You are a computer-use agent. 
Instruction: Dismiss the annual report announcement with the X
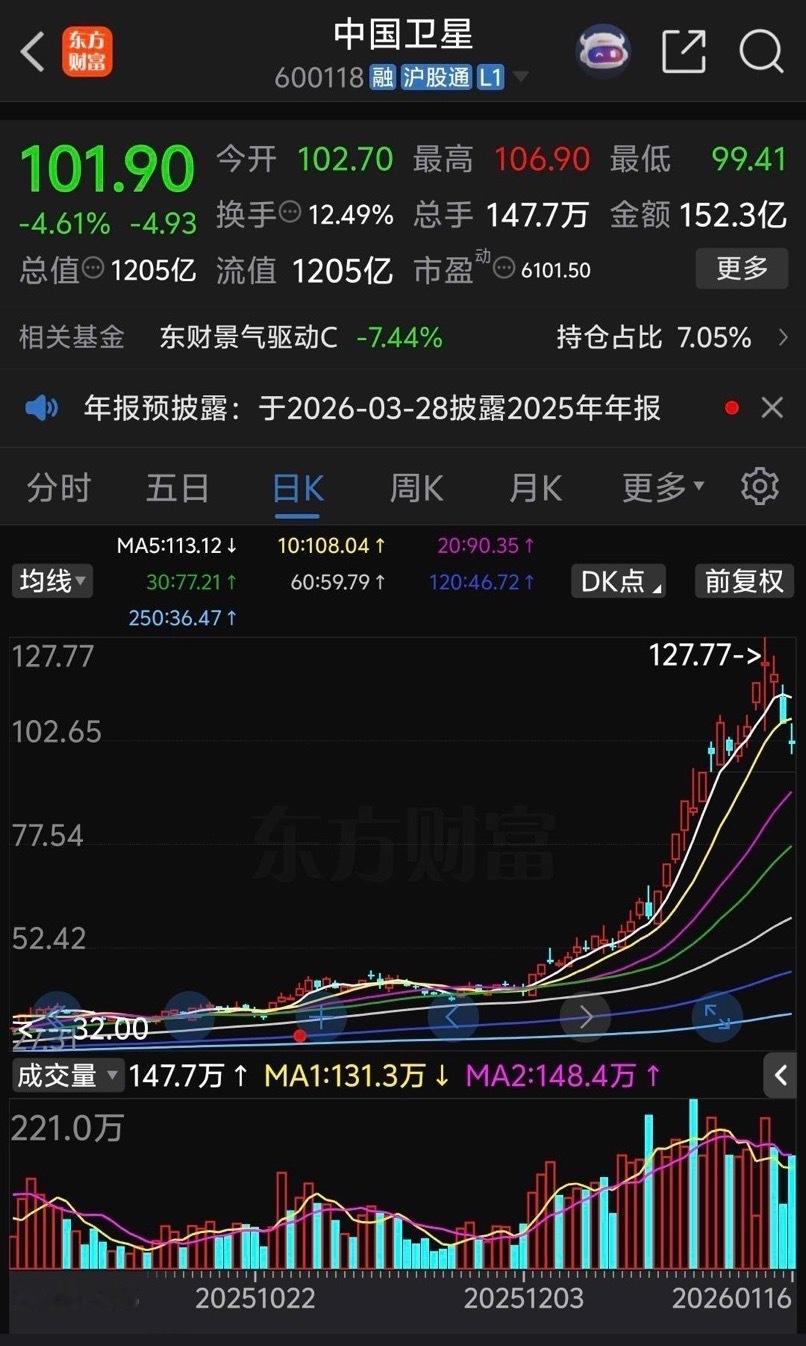(772, 407)
